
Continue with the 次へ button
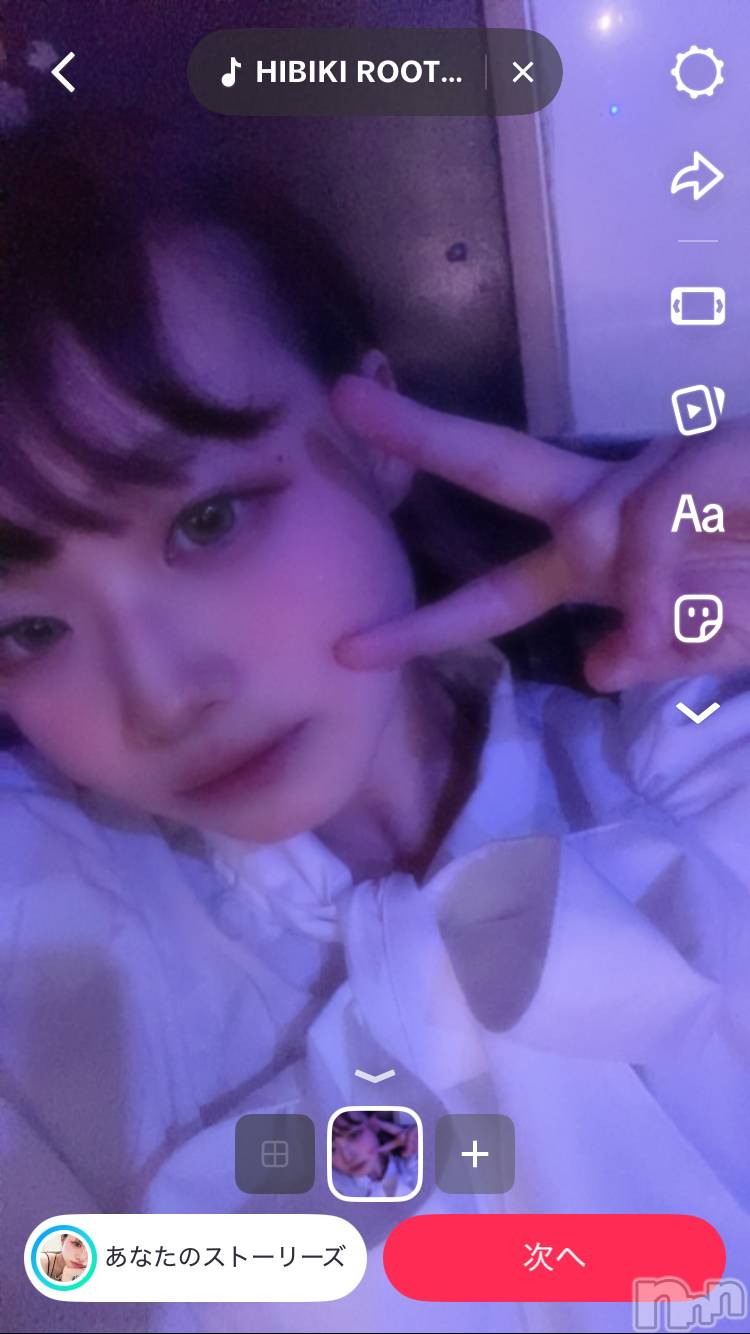click(554, 1257)
